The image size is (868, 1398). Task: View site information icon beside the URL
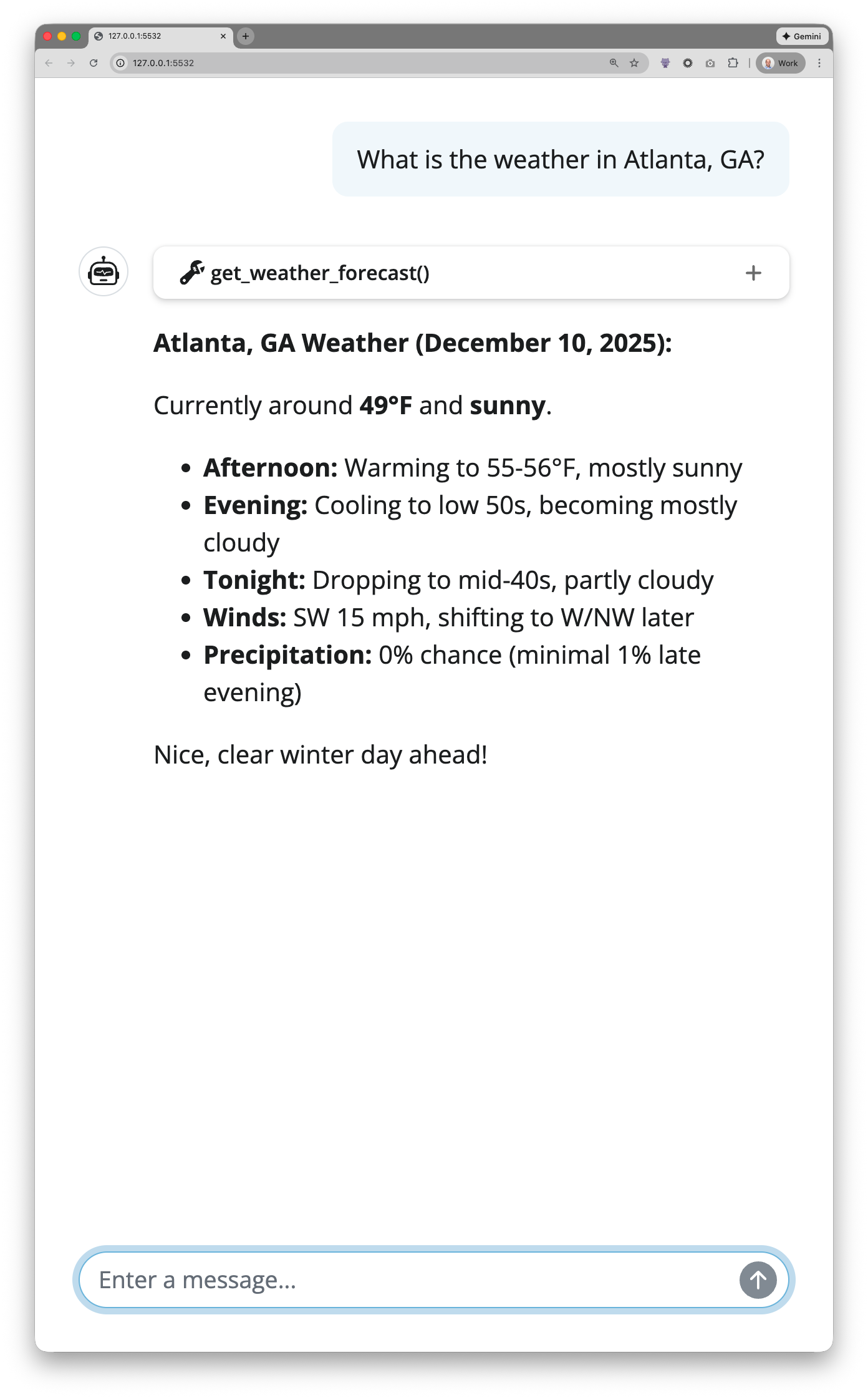click(119, 62)
